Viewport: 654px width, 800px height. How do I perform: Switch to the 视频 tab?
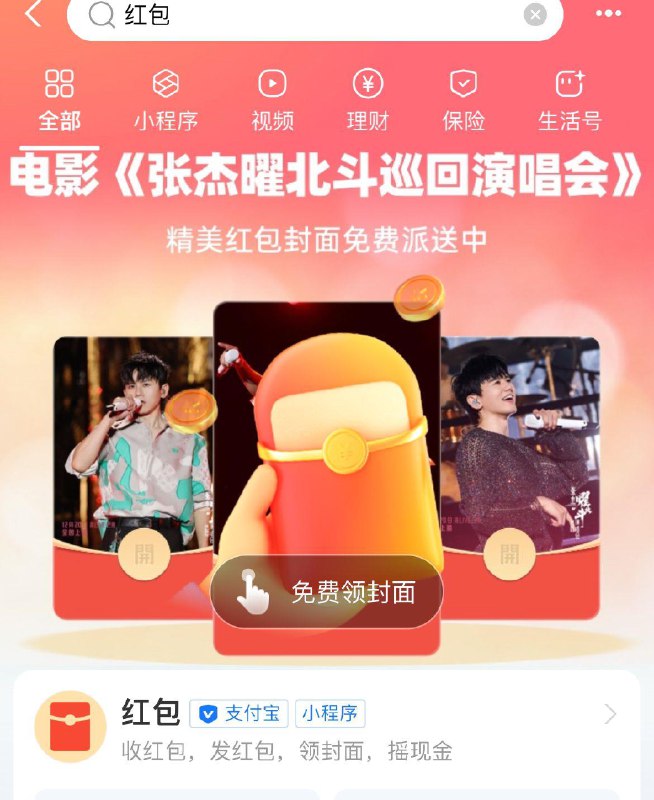pyautogui.click(x=272, y=100)
